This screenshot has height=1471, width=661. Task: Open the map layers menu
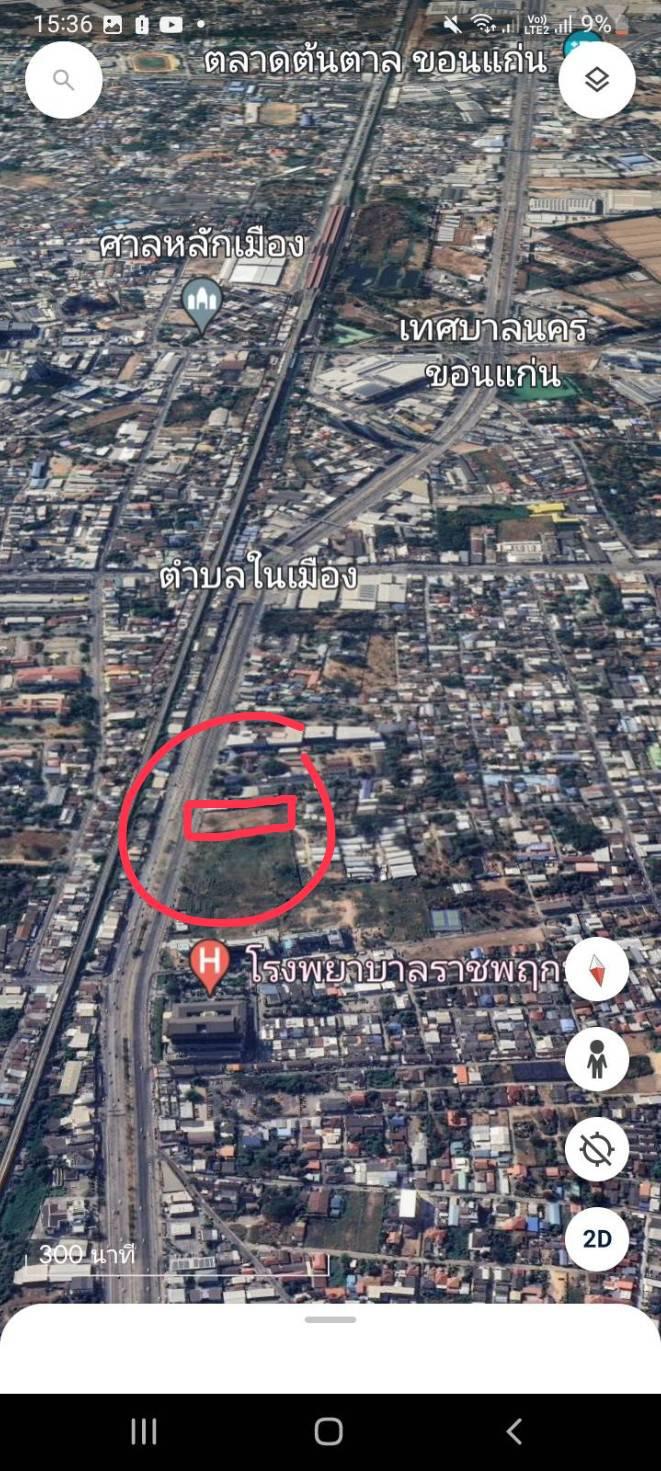pyautogui.click(x=597, y=80)
